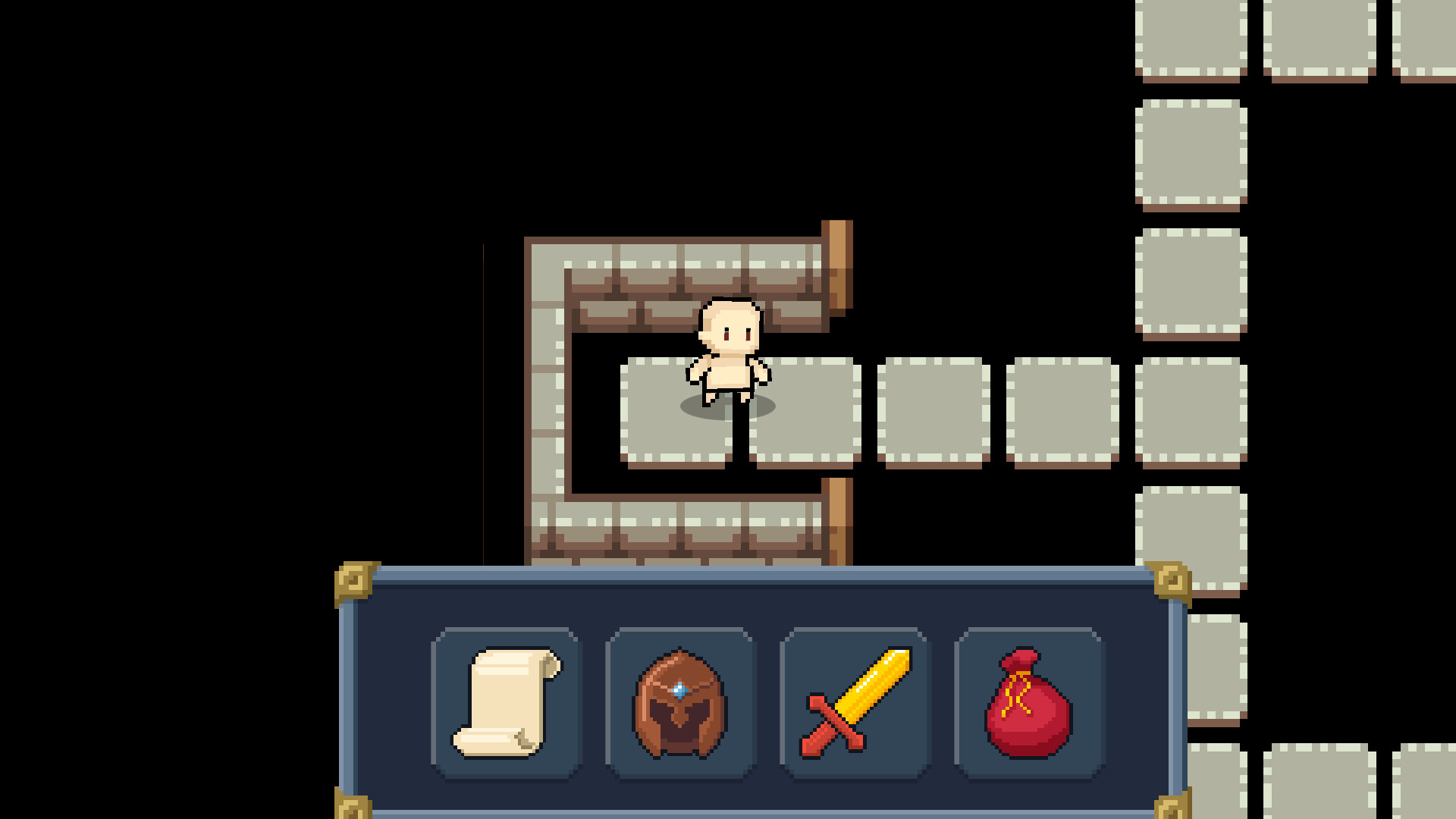Viewport: 1456px width, 819px height.
Task: Select the golden sword slot
Action: (x=855, y=703)
